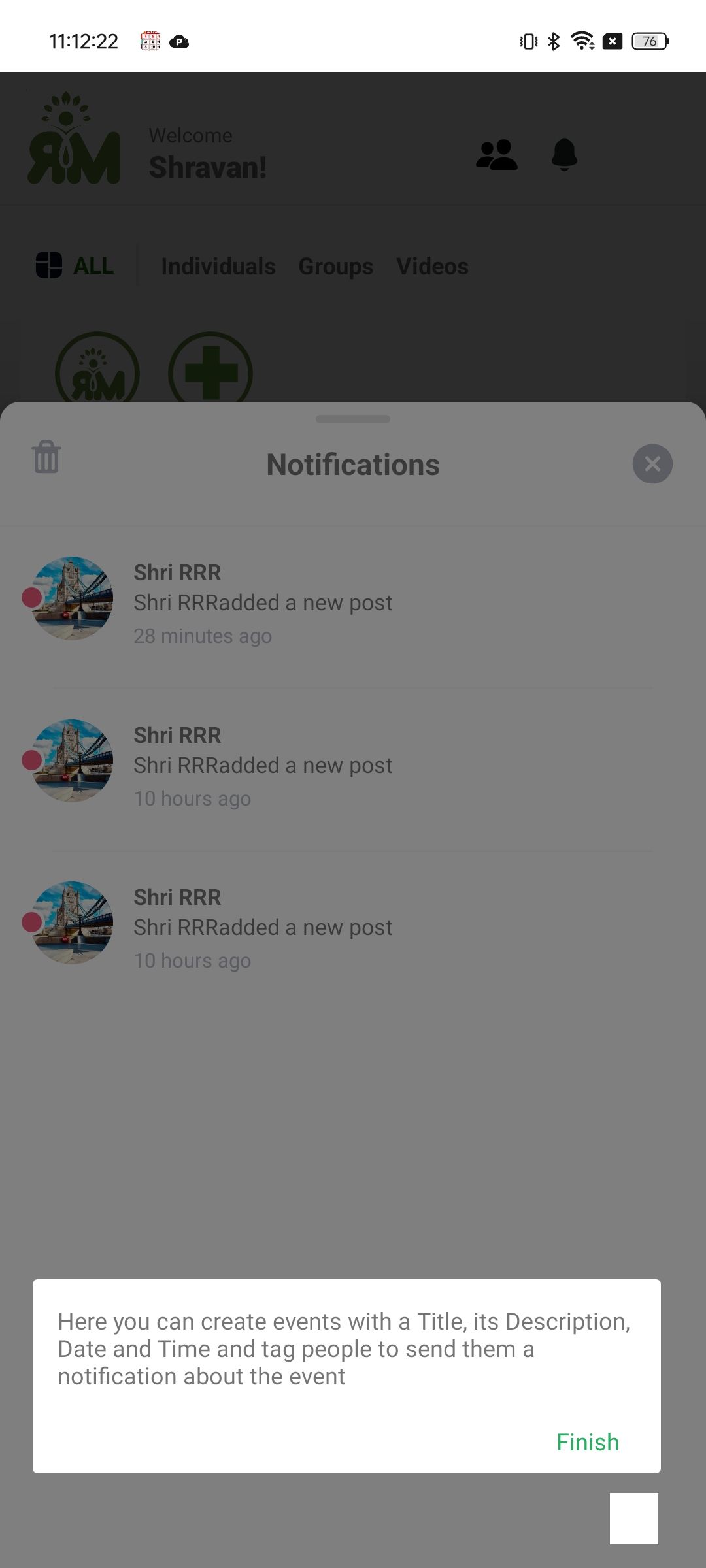Switch to the Groups tab
Viewport: 706px width, 1568px height.
pos(336,267)
